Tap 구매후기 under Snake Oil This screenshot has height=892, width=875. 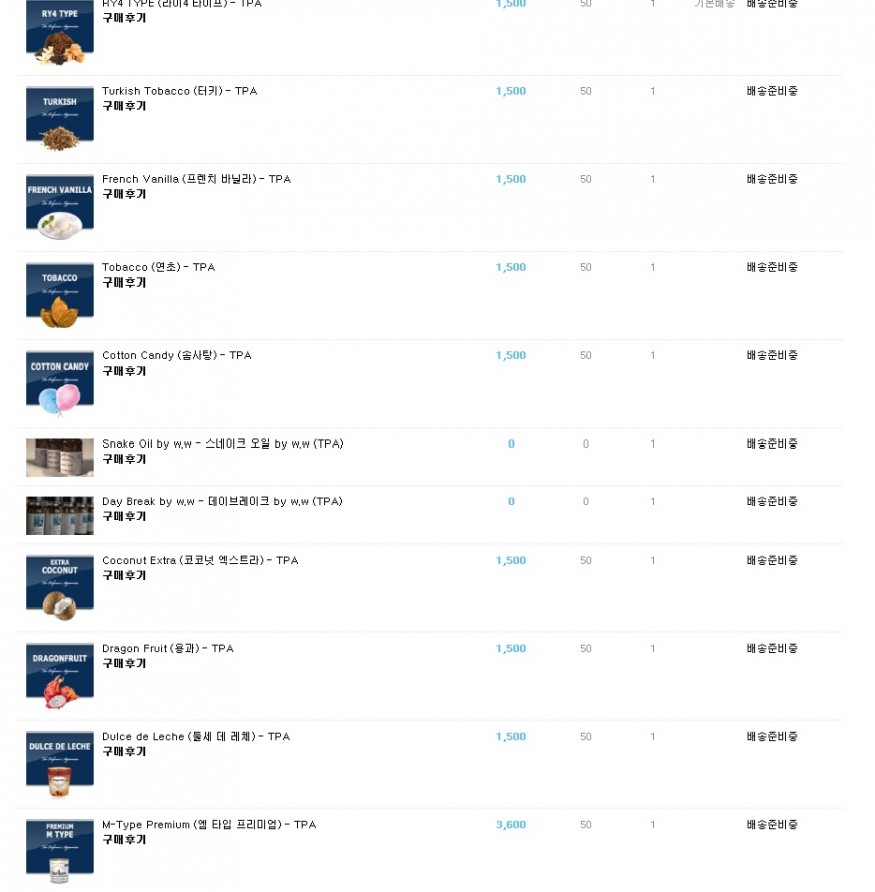click(124, 459)
